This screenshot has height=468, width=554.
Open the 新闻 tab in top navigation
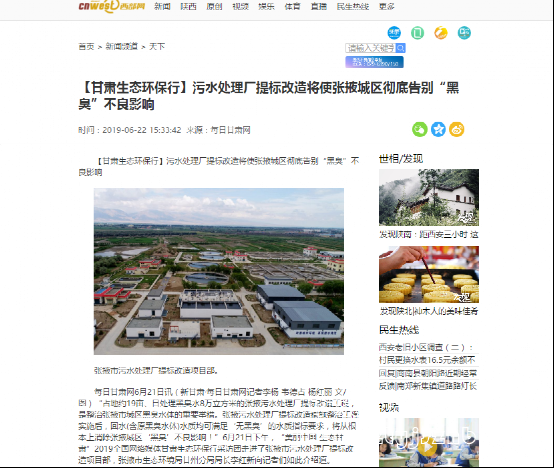point(162,6)
